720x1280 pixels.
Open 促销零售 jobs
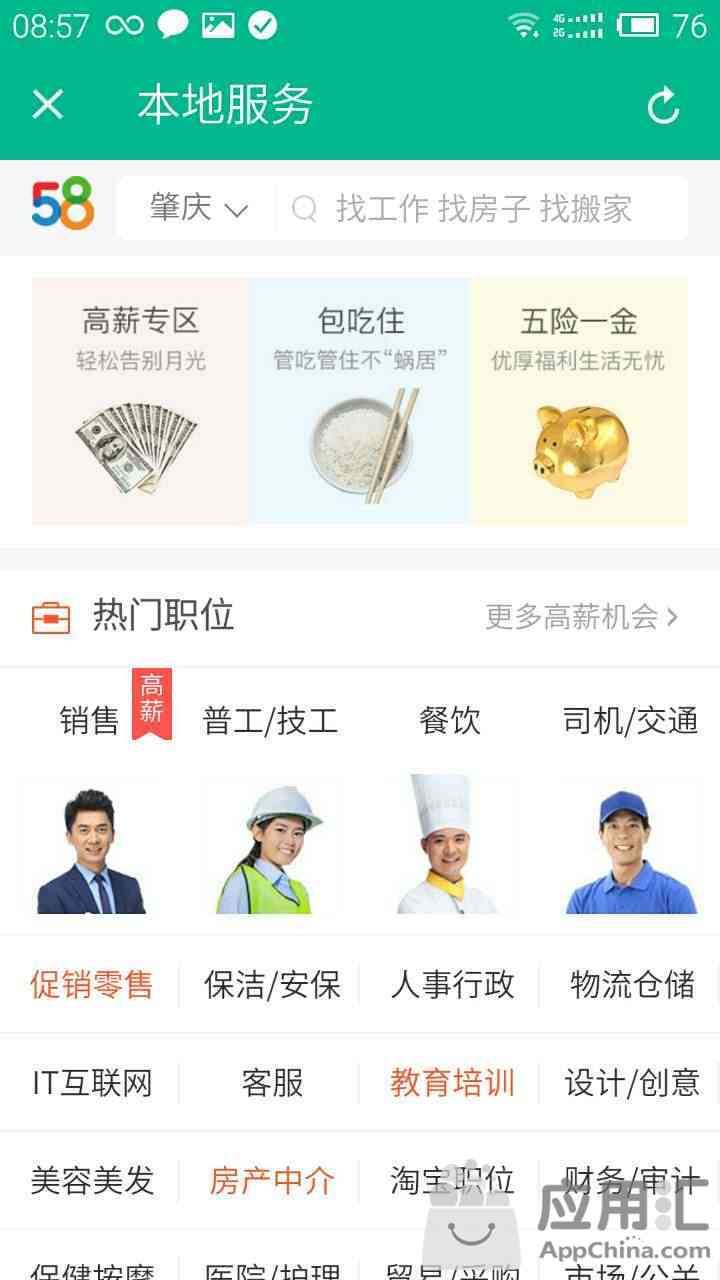pos(91,985)
